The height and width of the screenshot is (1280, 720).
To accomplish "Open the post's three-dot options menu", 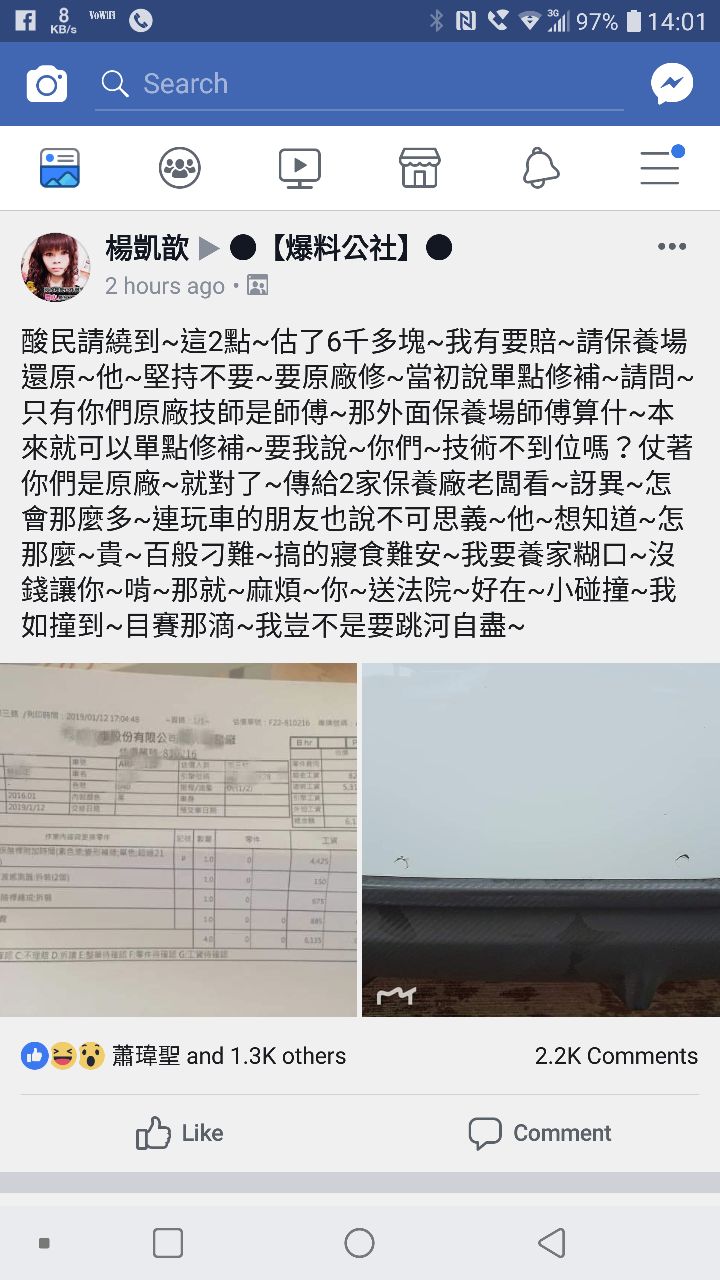I will coord(671,247).
